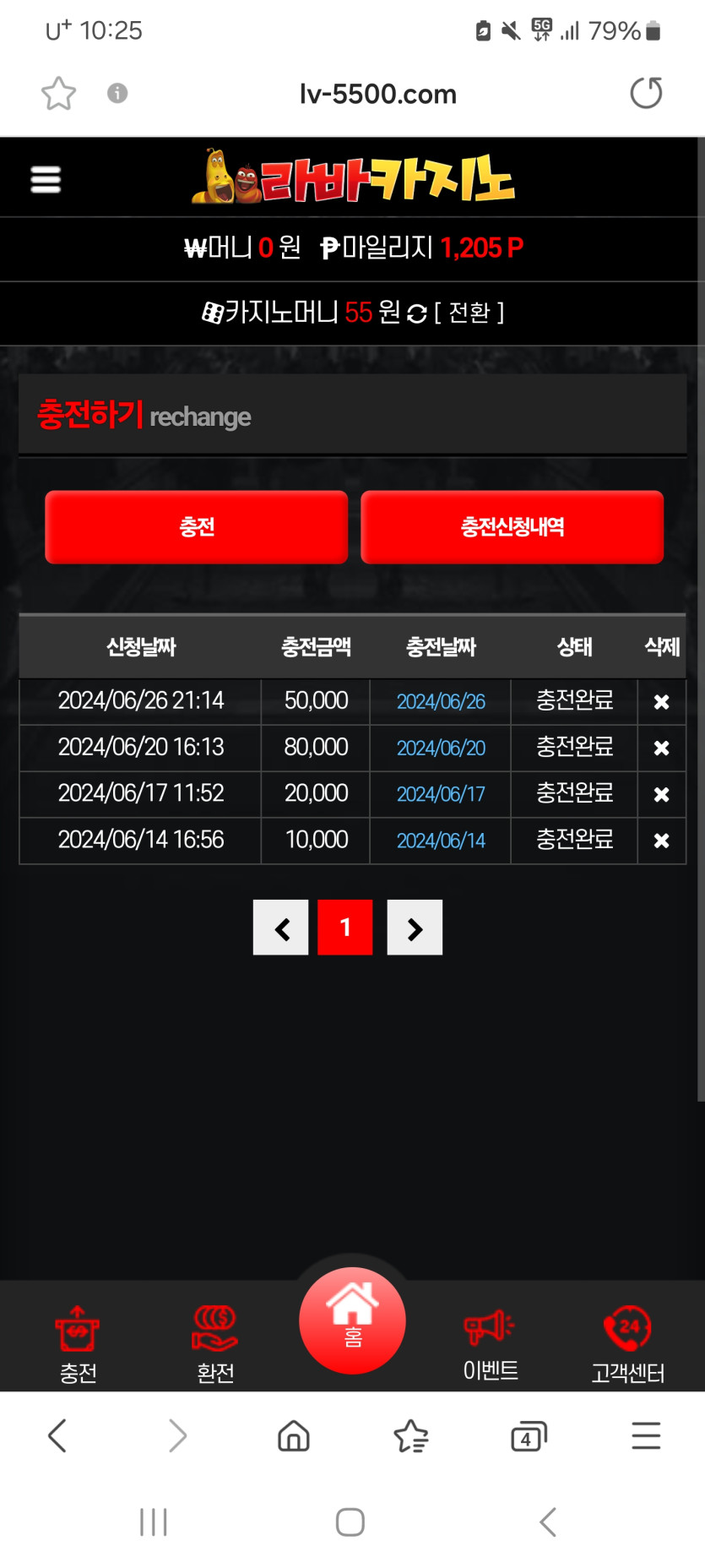
Task: Remove the 2024/06/17 11:52 recharge record
Action: click(661, 795)
